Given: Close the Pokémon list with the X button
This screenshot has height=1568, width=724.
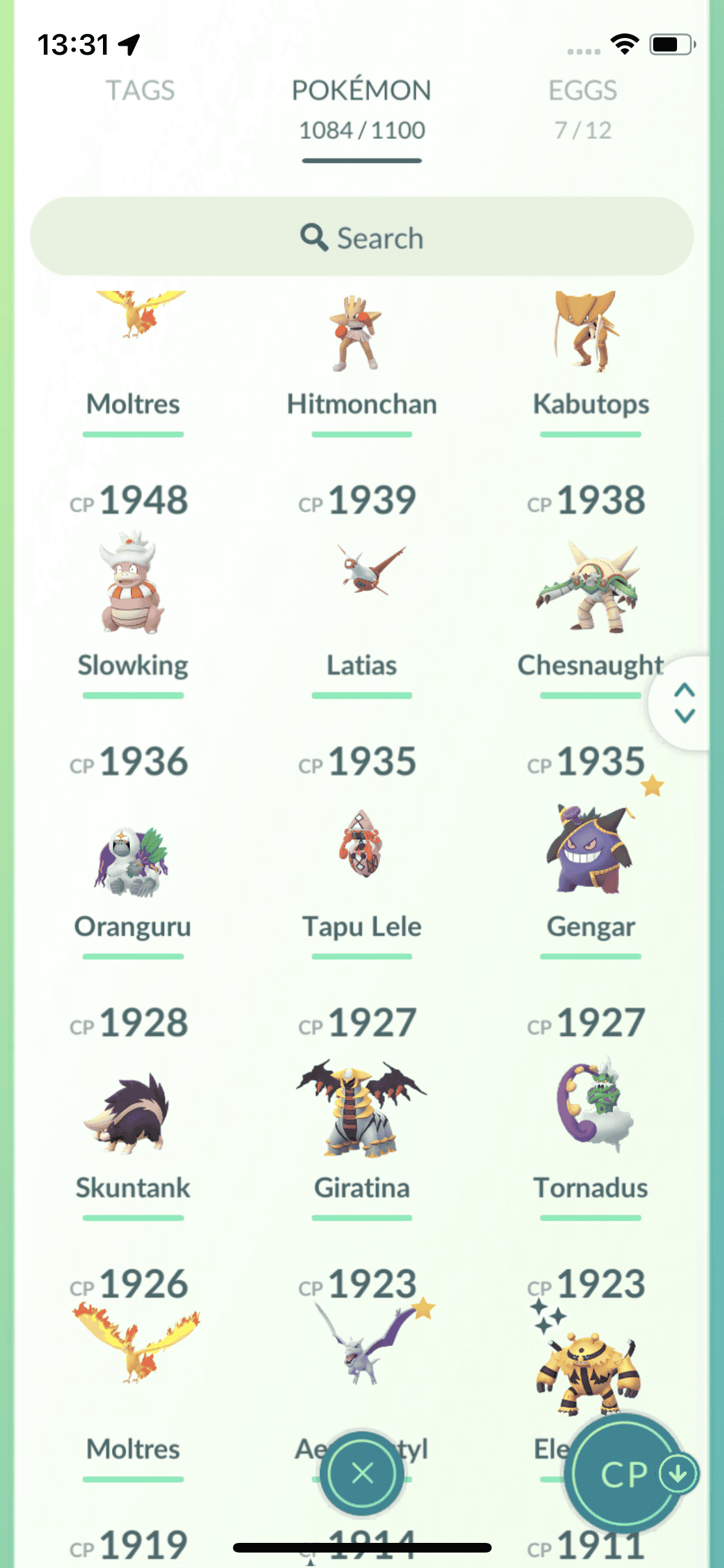Looking at the screenshot, I should coord(362,1473).
